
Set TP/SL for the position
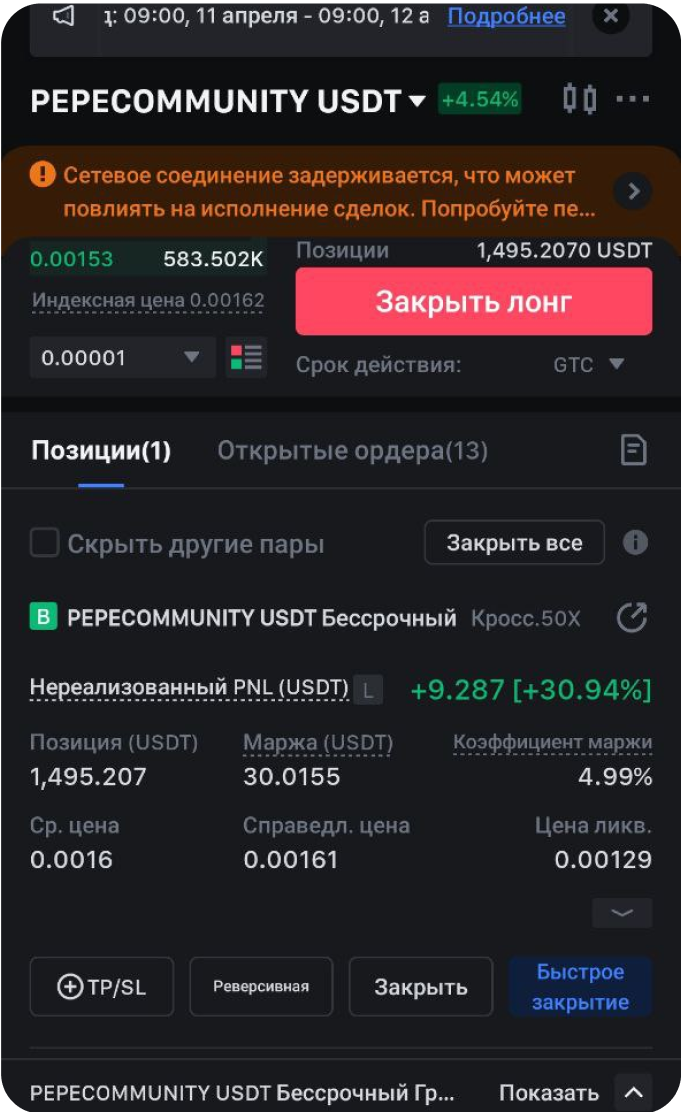tap(102, 987)
